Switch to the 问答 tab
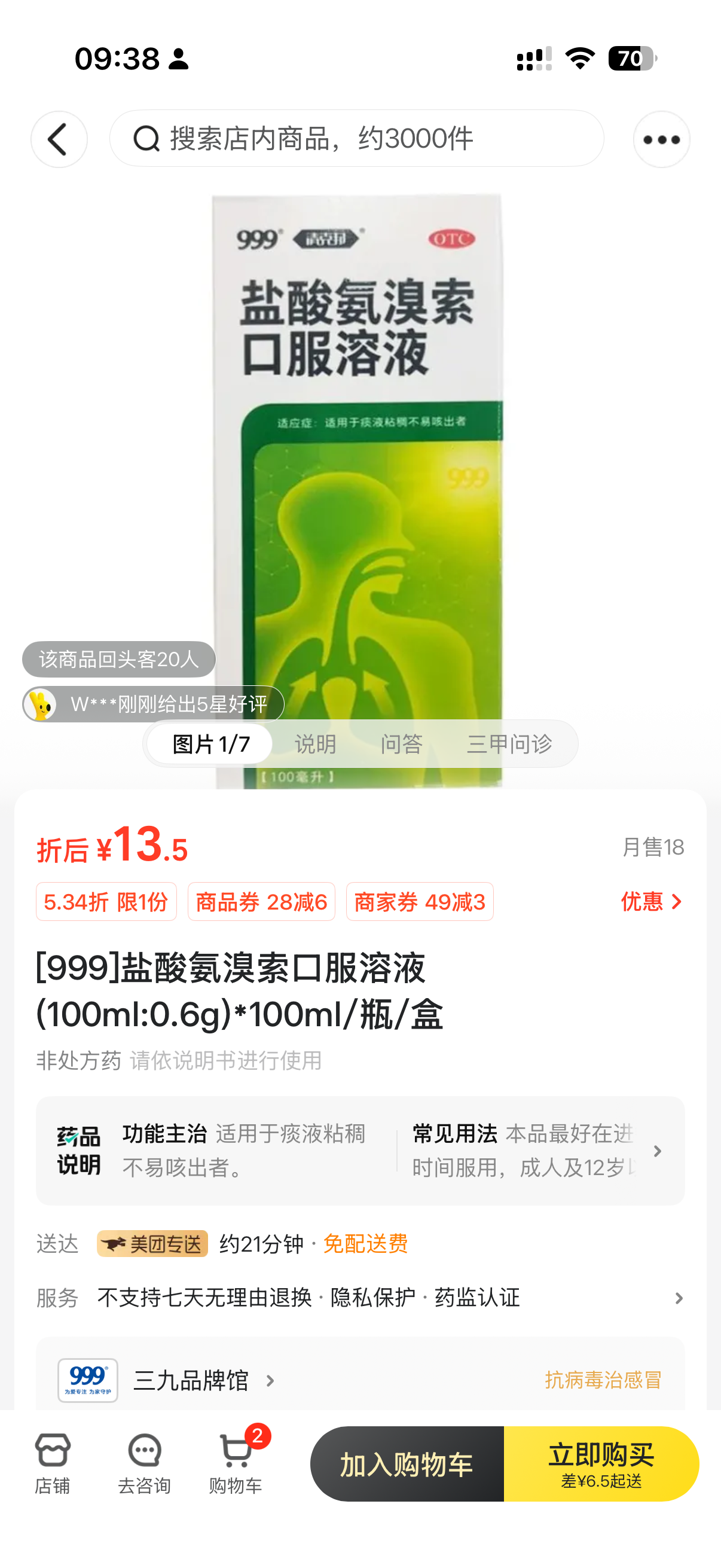This screenshot has width=721, height=1568. tap(402, 744)
